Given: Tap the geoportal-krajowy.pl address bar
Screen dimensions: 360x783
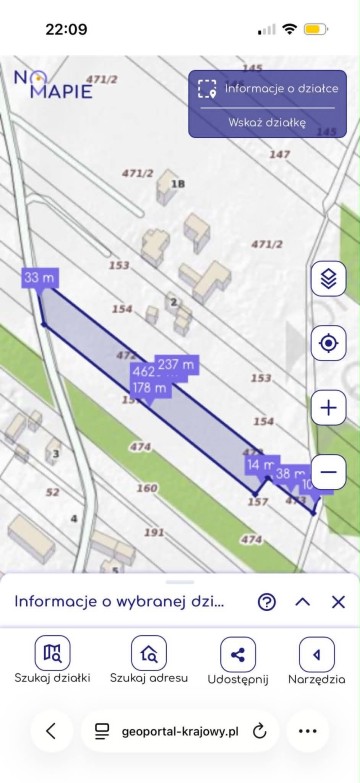Looking at the screenshot, I should click(x=180, y=732).
